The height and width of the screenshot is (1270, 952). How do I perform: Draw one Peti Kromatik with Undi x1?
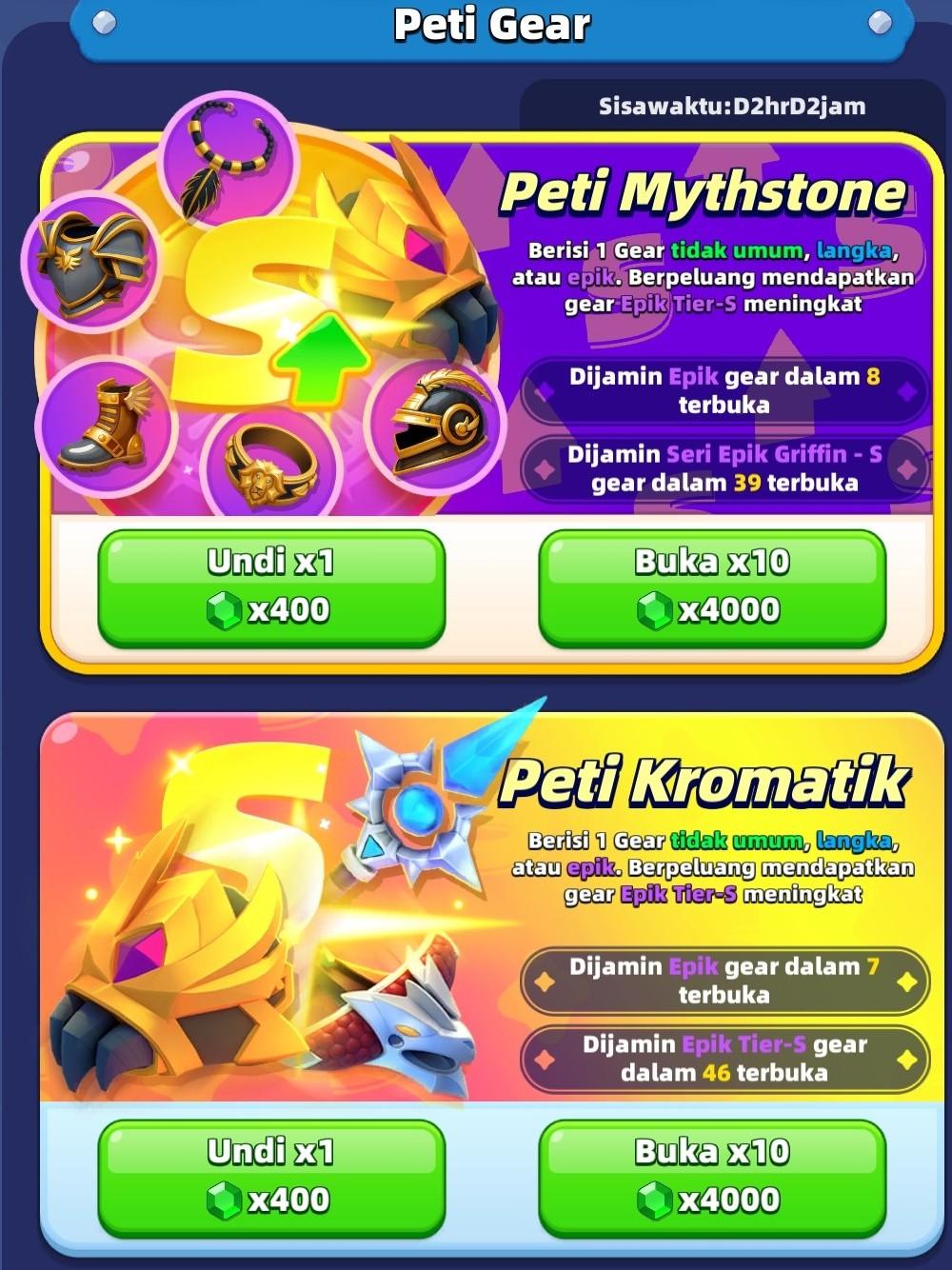(x=271, y=1177)
